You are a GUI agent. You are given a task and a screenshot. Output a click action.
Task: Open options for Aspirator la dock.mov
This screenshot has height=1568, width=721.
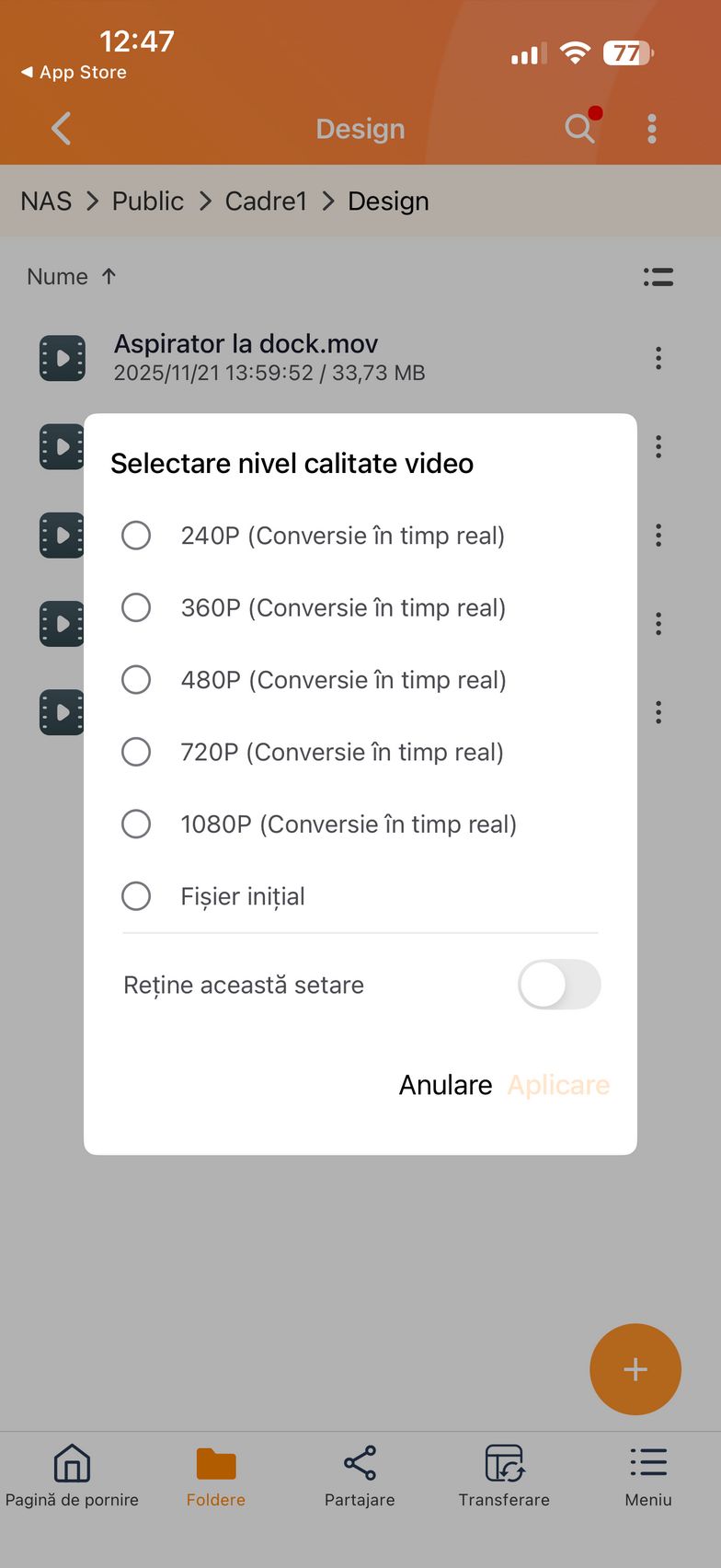click(x=658, y=358)
